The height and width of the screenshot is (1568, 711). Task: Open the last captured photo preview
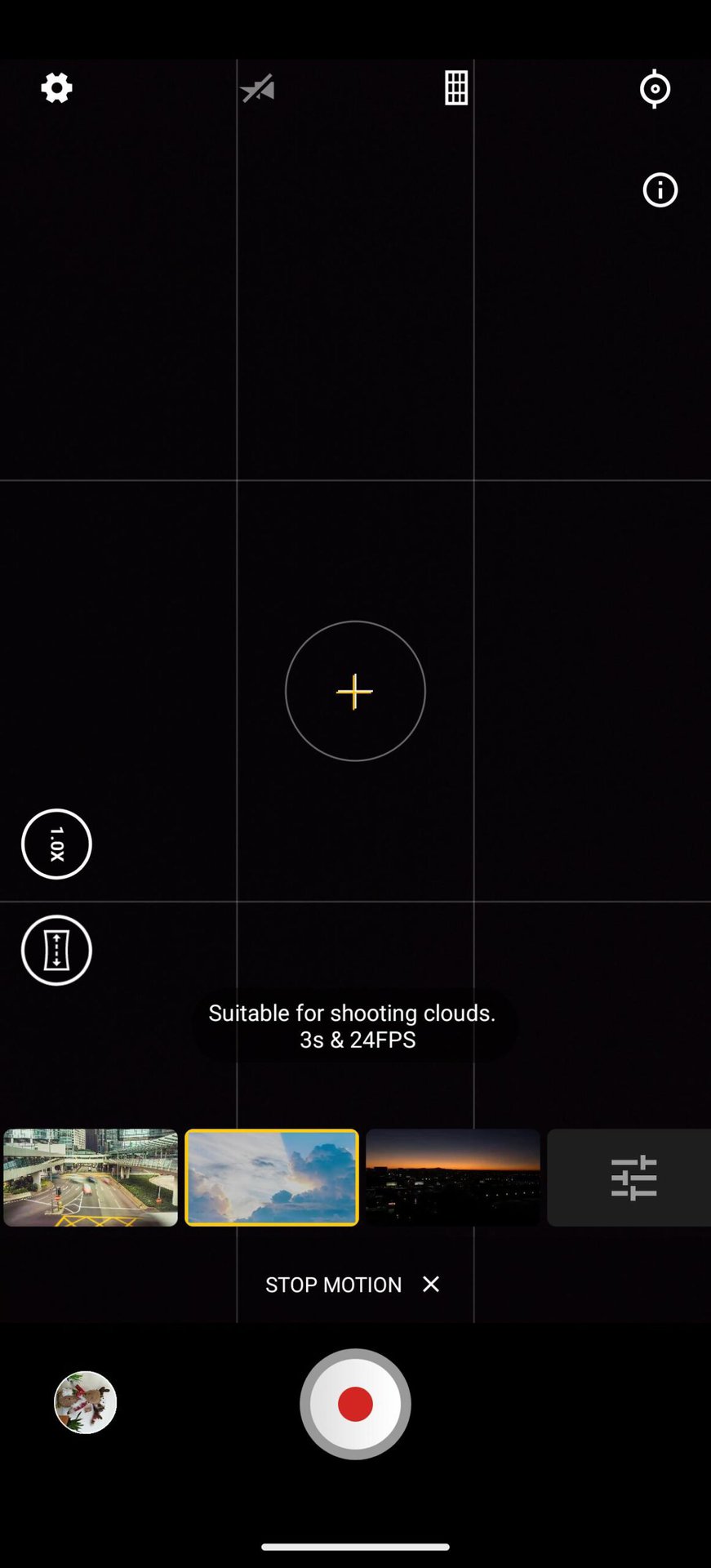tap(86, 1401)
